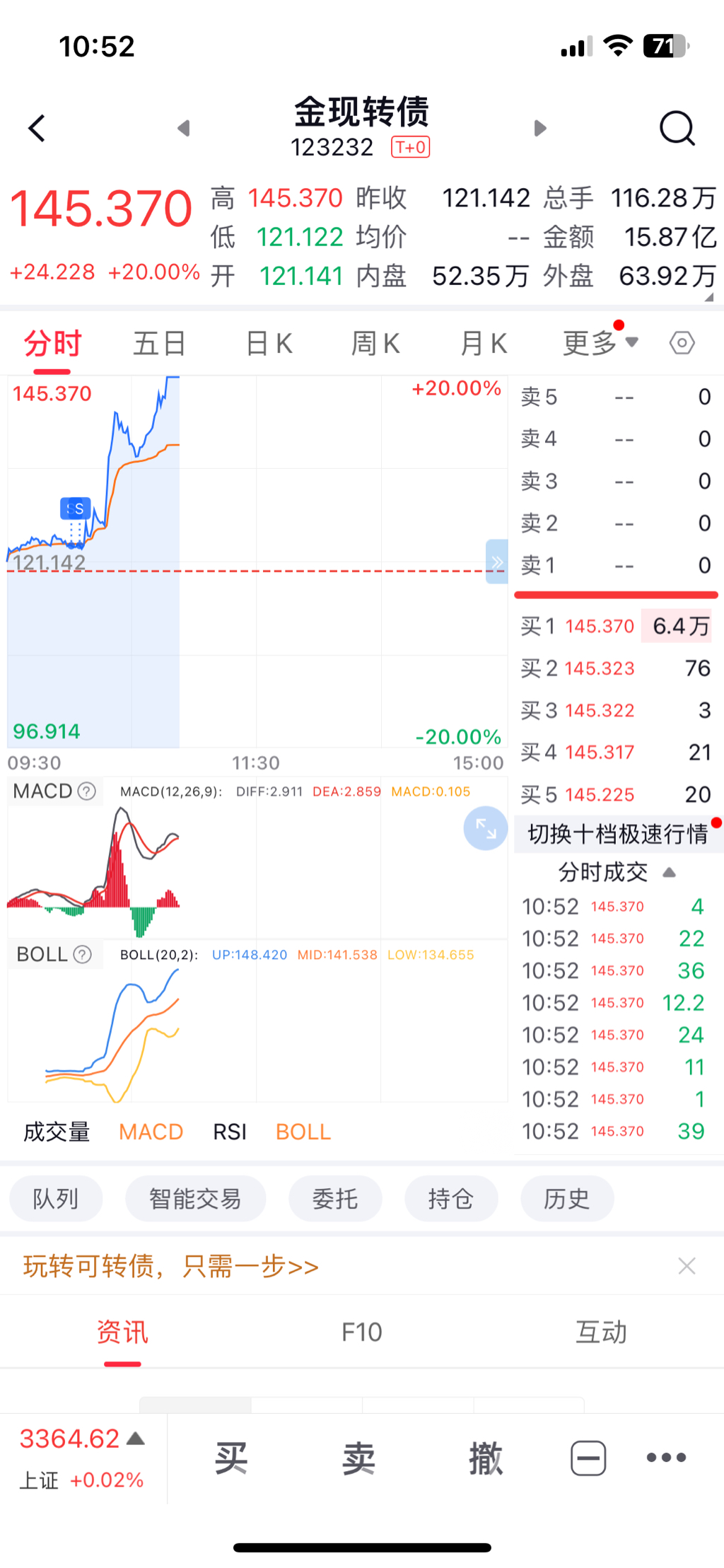Switch to the 日K chart tab

pyautogui.click(x=269, y=344)
